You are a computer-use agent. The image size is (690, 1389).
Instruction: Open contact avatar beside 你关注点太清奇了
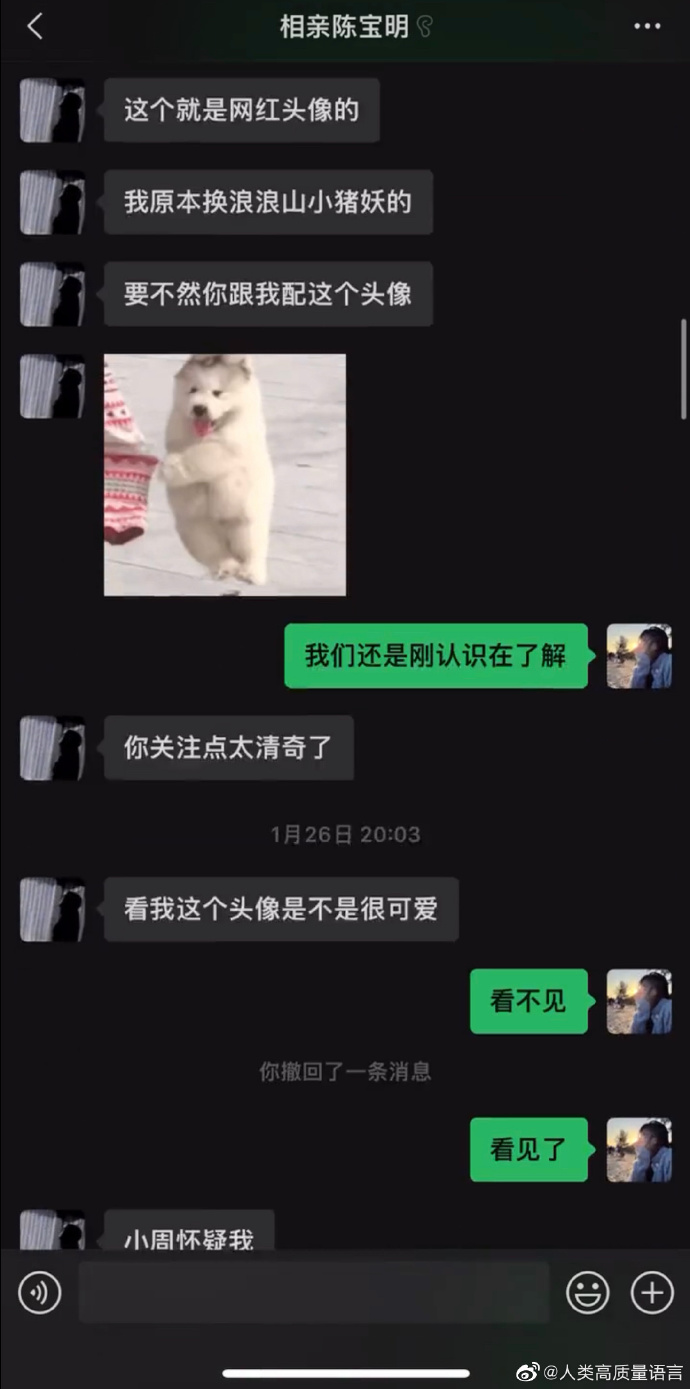click(x=52, y=747)
